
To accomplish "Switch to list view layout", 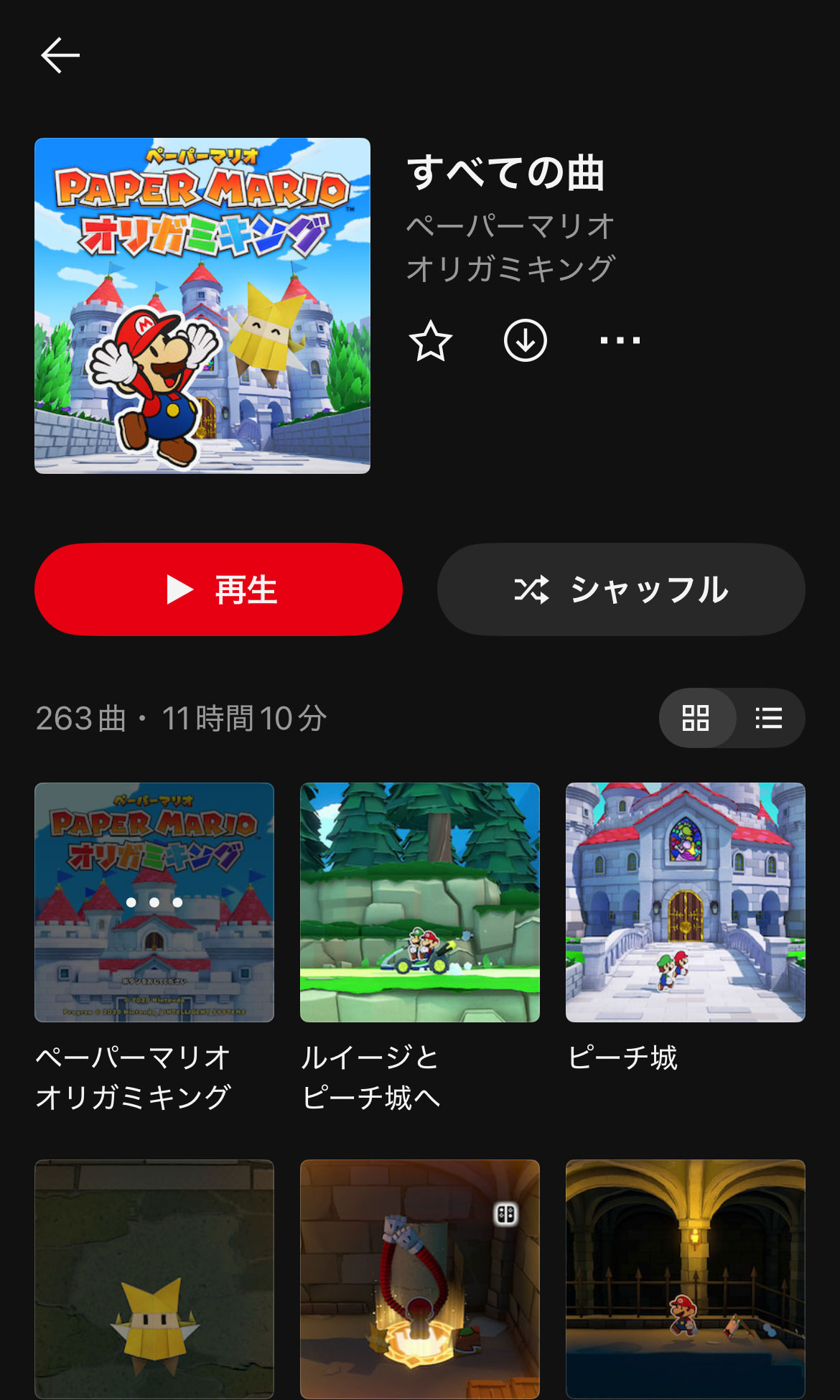I will 769,718.
